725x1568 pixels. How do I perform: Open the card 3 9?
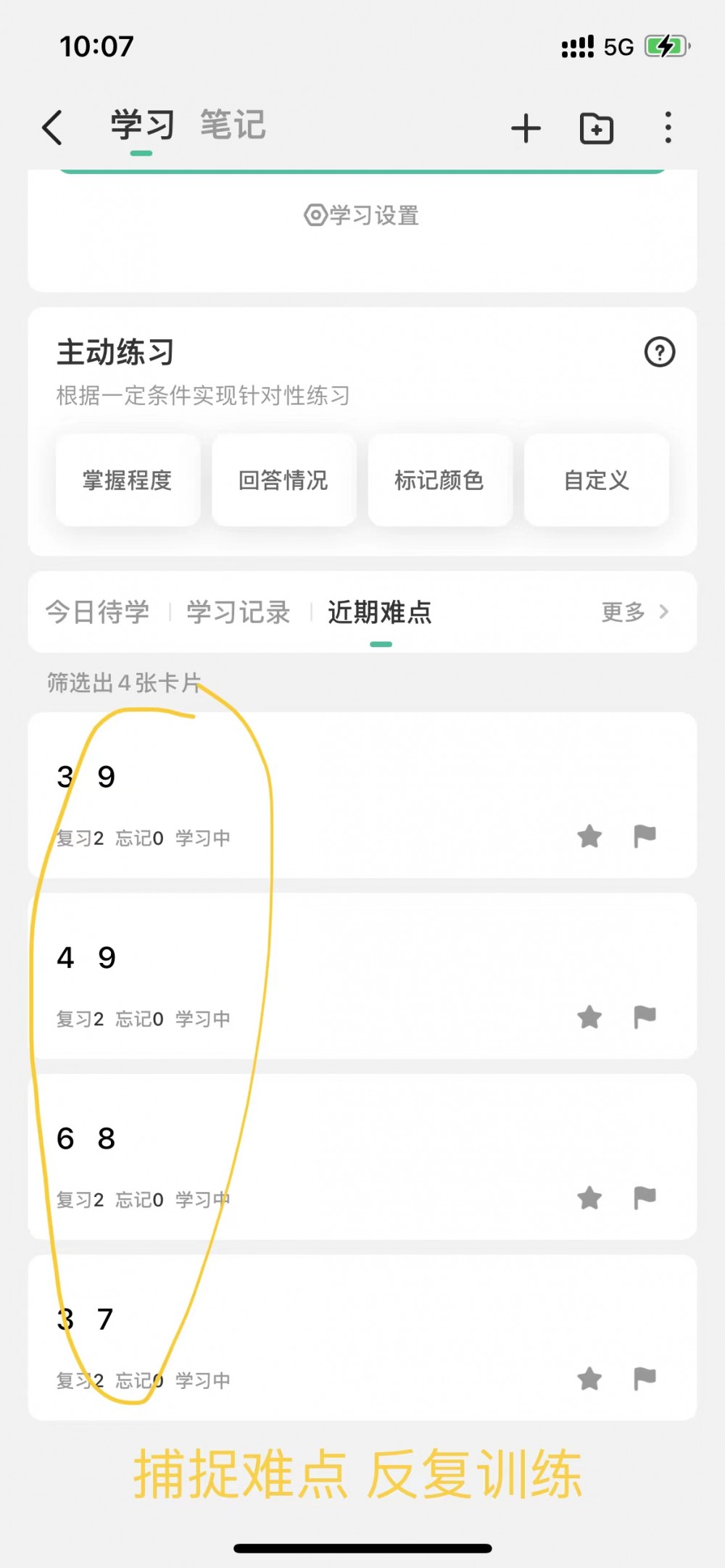tap(362, 795)
